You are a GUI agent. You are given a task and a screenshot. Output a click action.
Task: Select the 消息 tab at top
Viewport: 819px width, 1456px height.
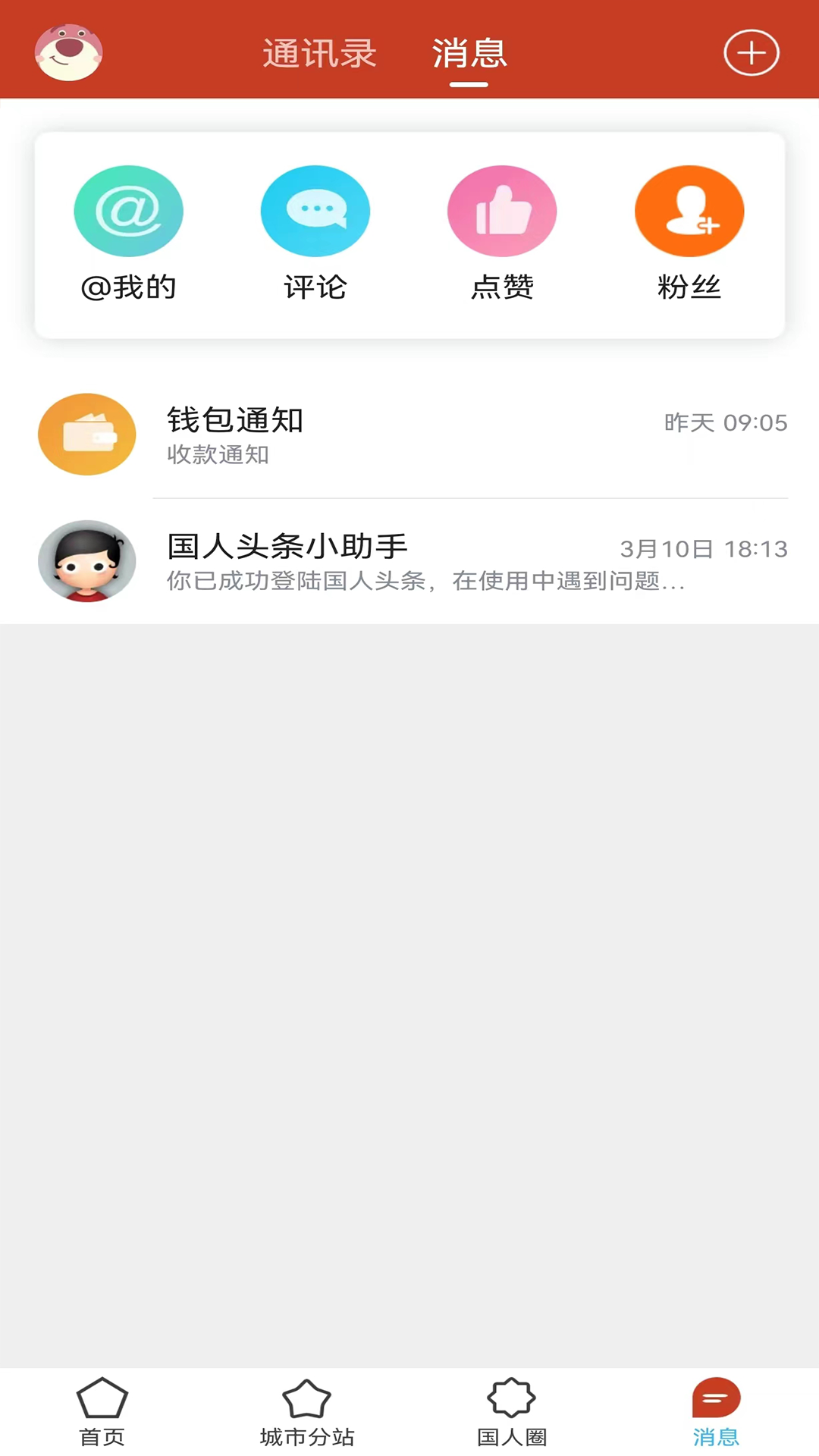pos(468,53)
